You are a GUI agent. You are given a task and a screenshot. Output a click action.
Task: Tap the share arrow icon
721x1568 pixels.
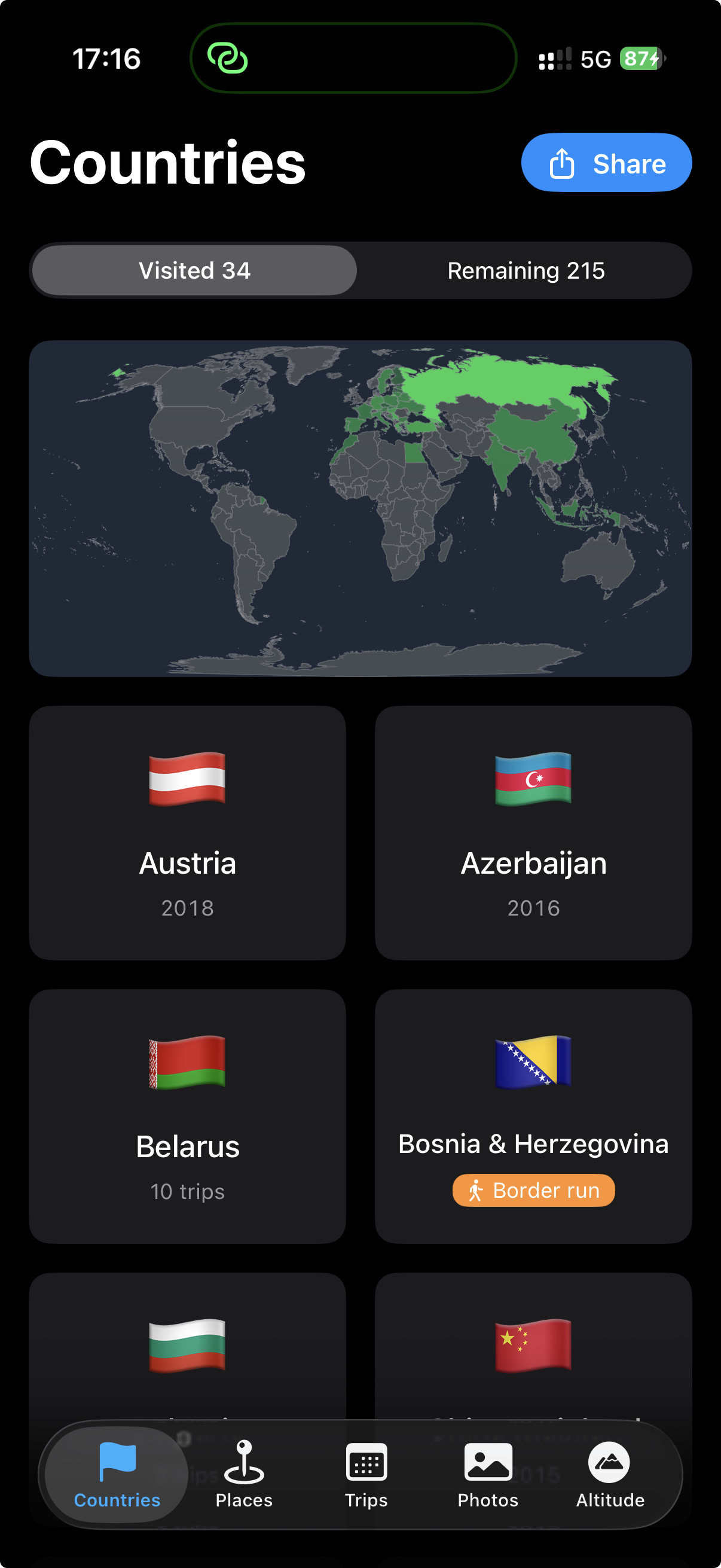(x=563, y=163)
